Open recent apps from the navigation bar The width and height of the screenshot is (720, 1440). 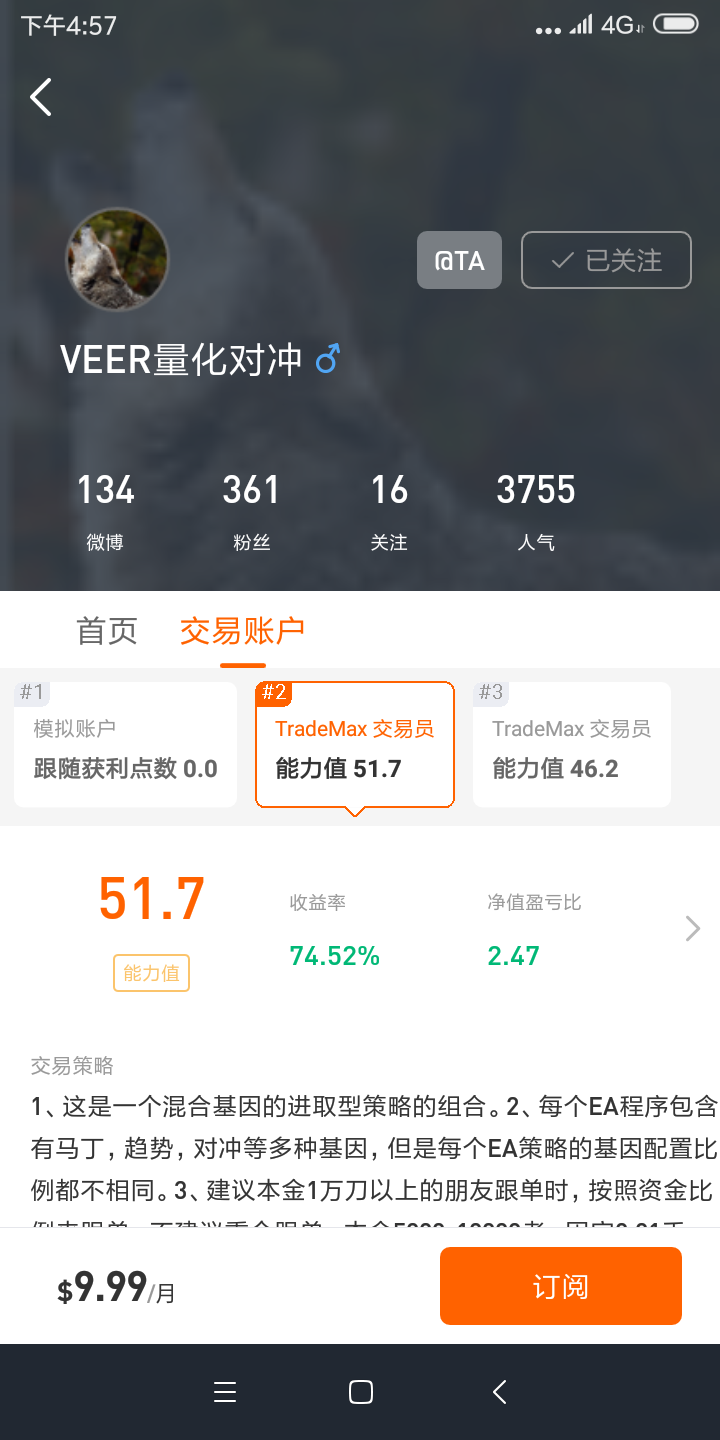click(x=225, y=1392)
